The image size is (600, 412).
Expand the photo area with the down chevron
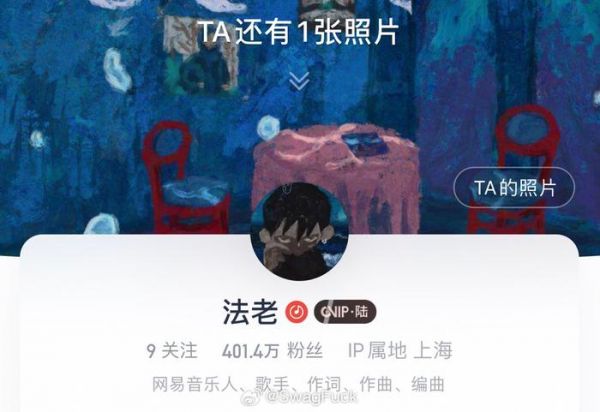coord(298,81)
